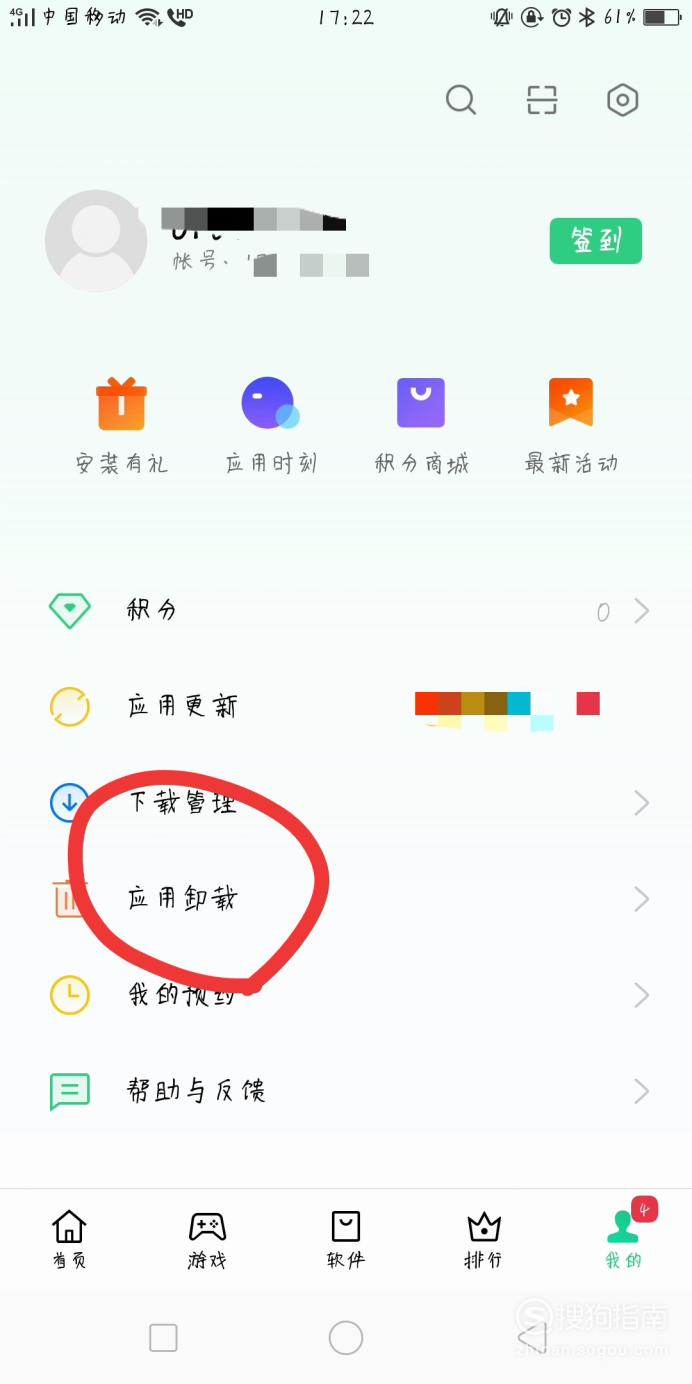
Task: Switch to the 游戏 games tab
Action: tap(207, 1240)
